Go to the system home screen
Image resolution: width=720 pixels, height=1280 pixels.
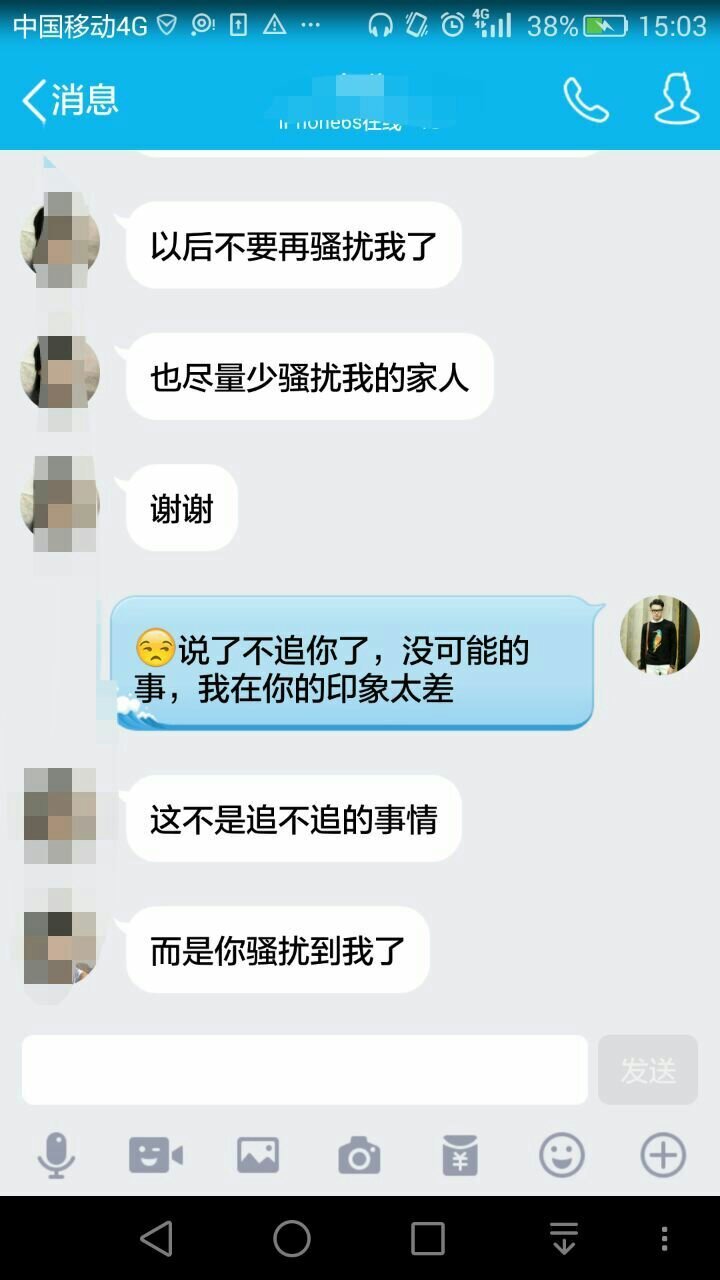[292, 1239]
